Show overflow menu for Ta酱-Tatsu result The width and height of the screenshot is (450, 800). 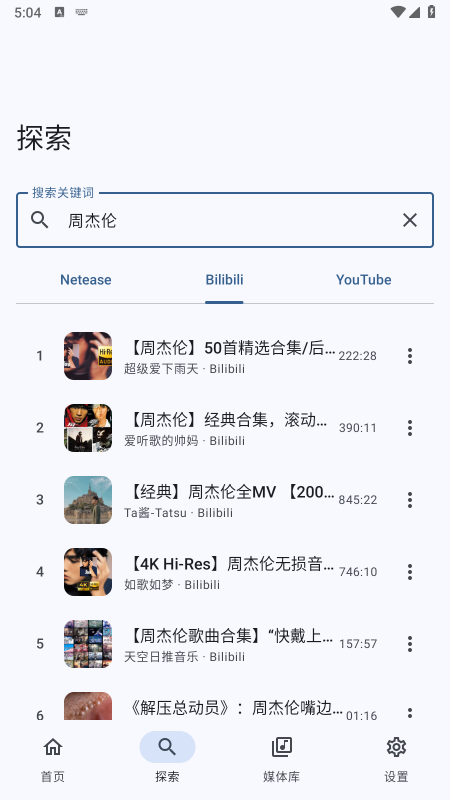410,499
